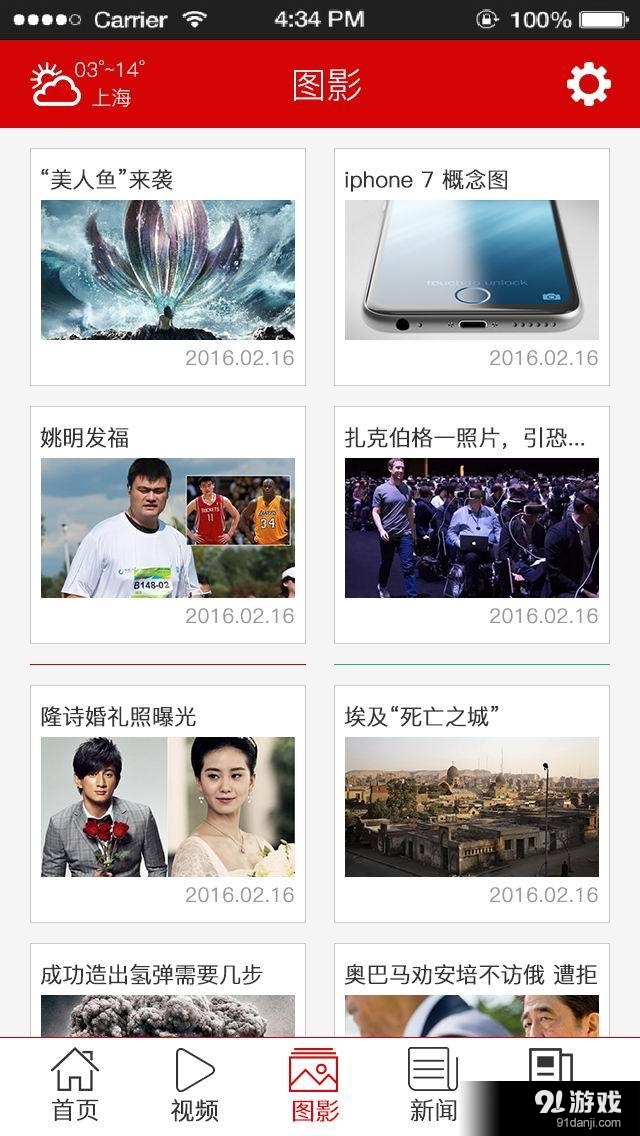Switch to the 首页 tab
The image size is (640, 1136).
(75, 1086)
